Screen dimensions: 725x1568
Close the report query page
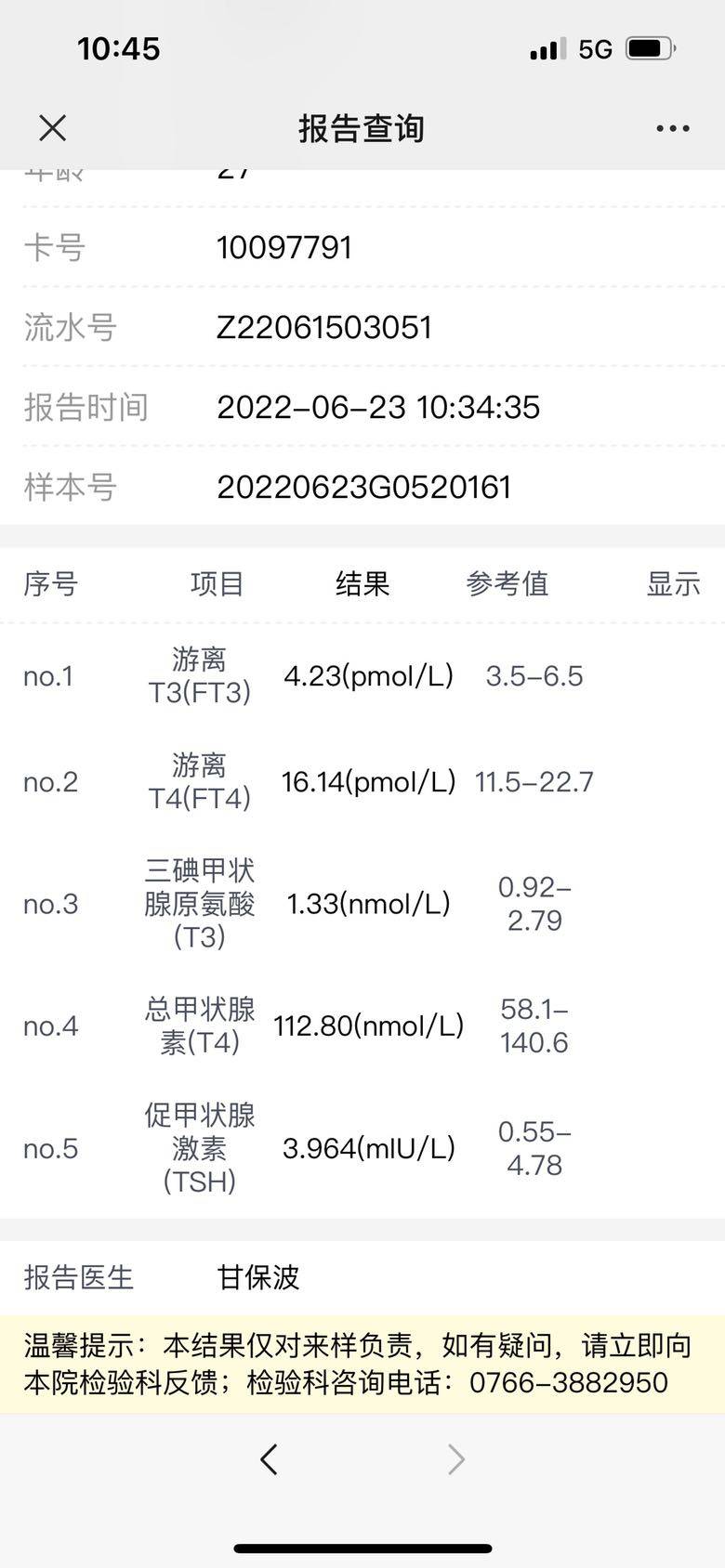(x=53, y=128)
